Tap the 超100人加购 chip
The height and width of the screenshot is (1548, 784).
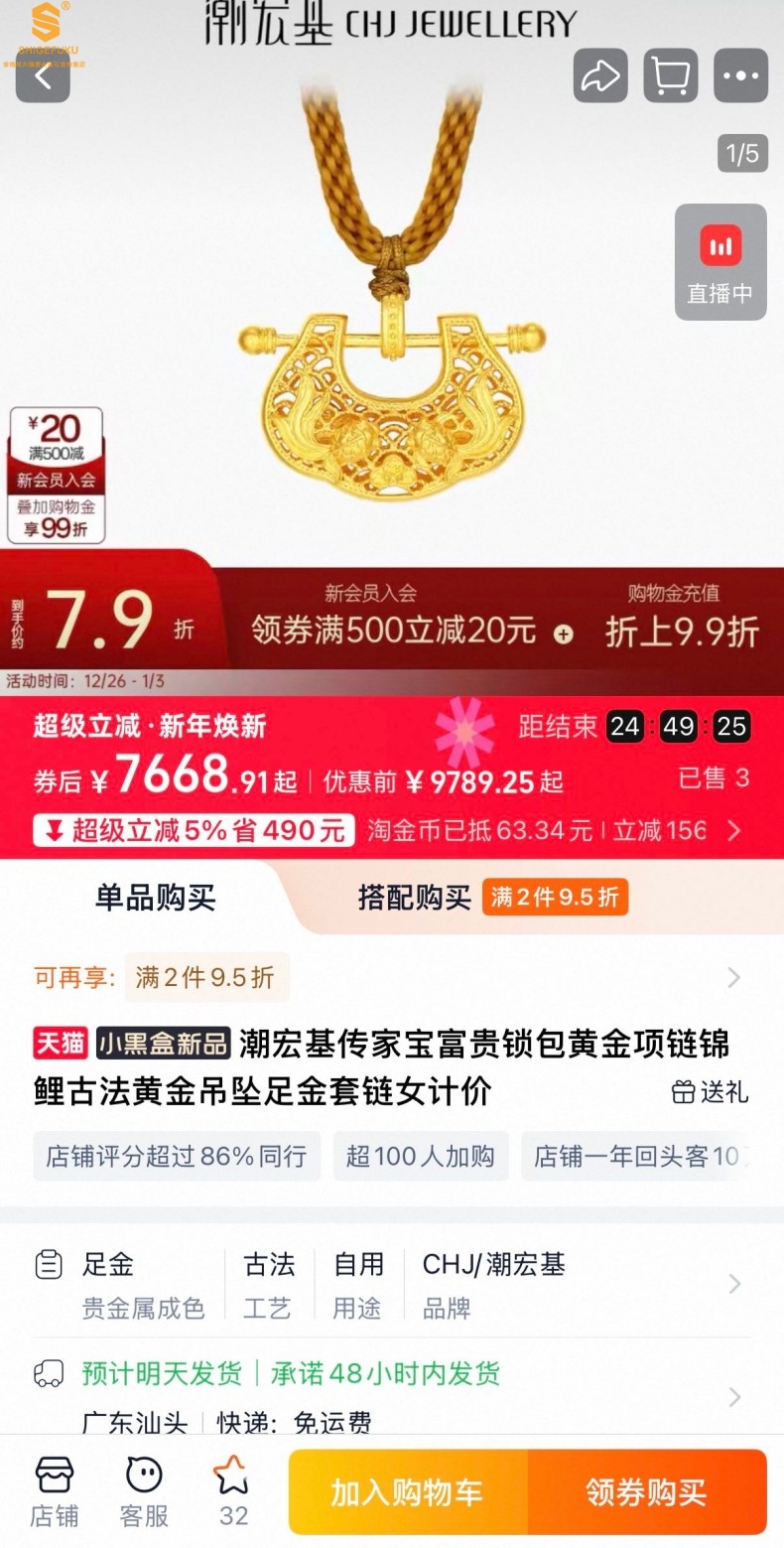[420, 1156]
